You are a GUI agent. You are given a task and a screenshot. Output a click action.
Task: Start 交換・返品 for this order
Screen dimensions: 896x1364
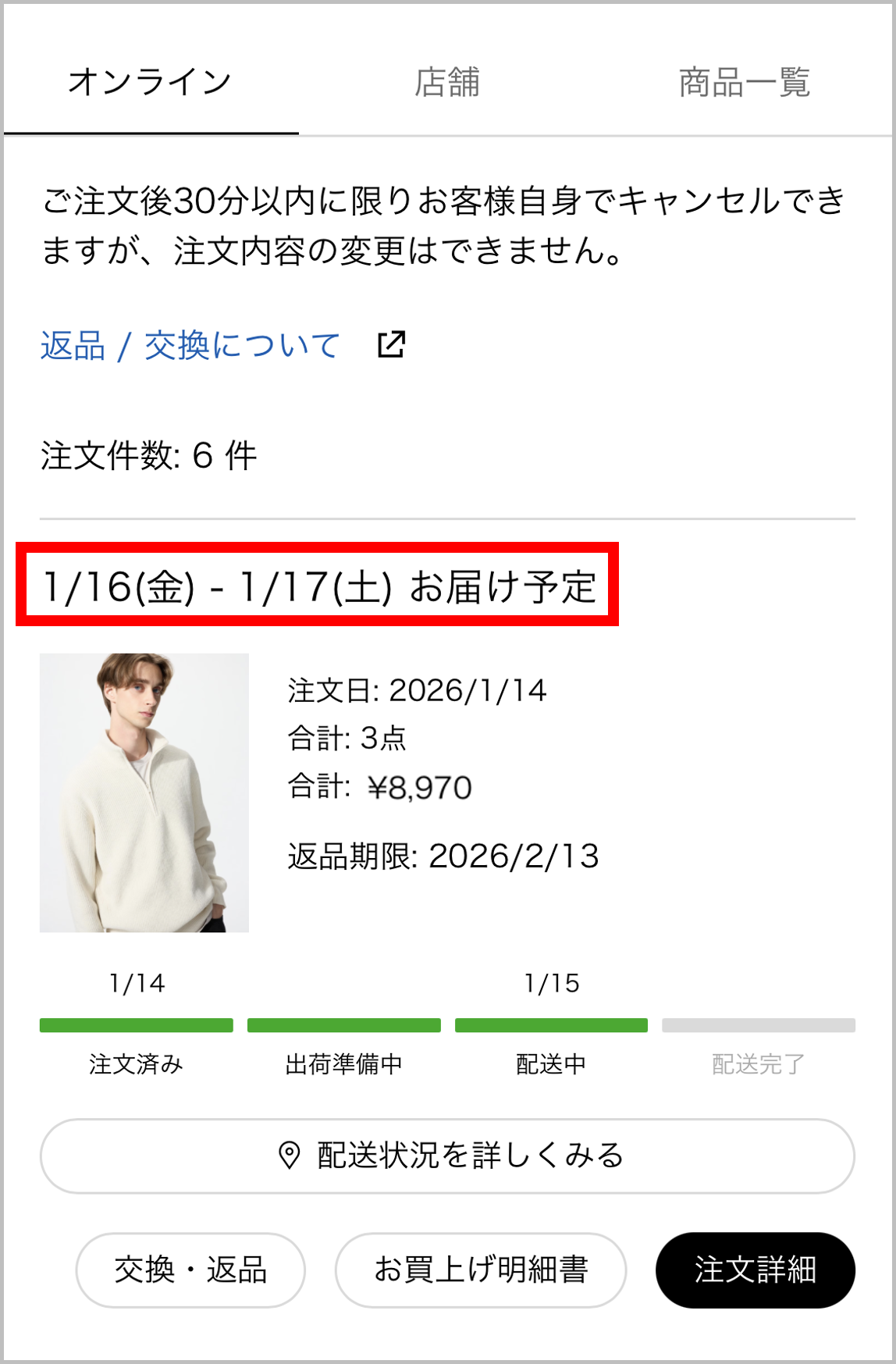point(190,1270)
